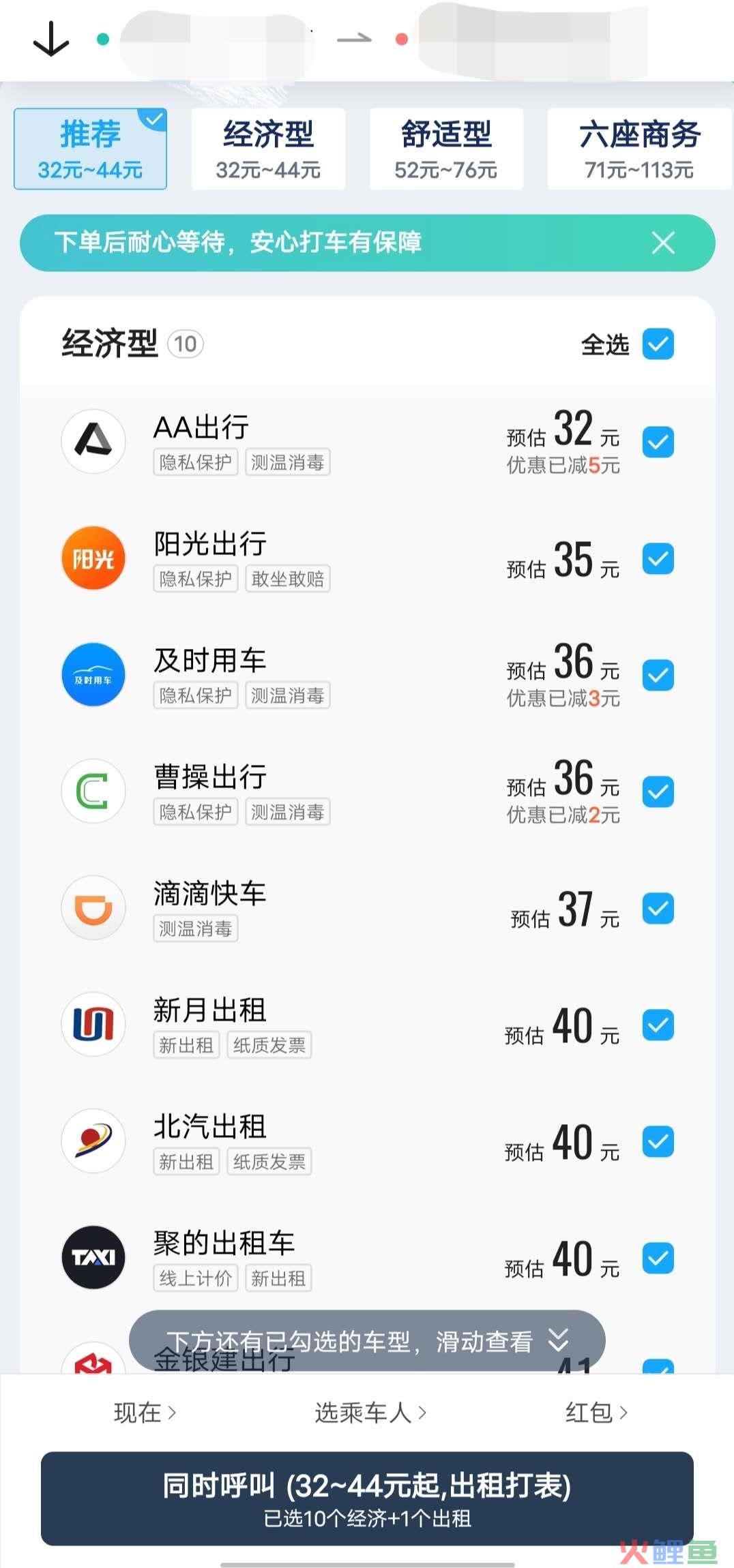Screen dimensions: 734x1568
Task: Tap 同时呼叫 to request rides
Action: (367, 1498)
